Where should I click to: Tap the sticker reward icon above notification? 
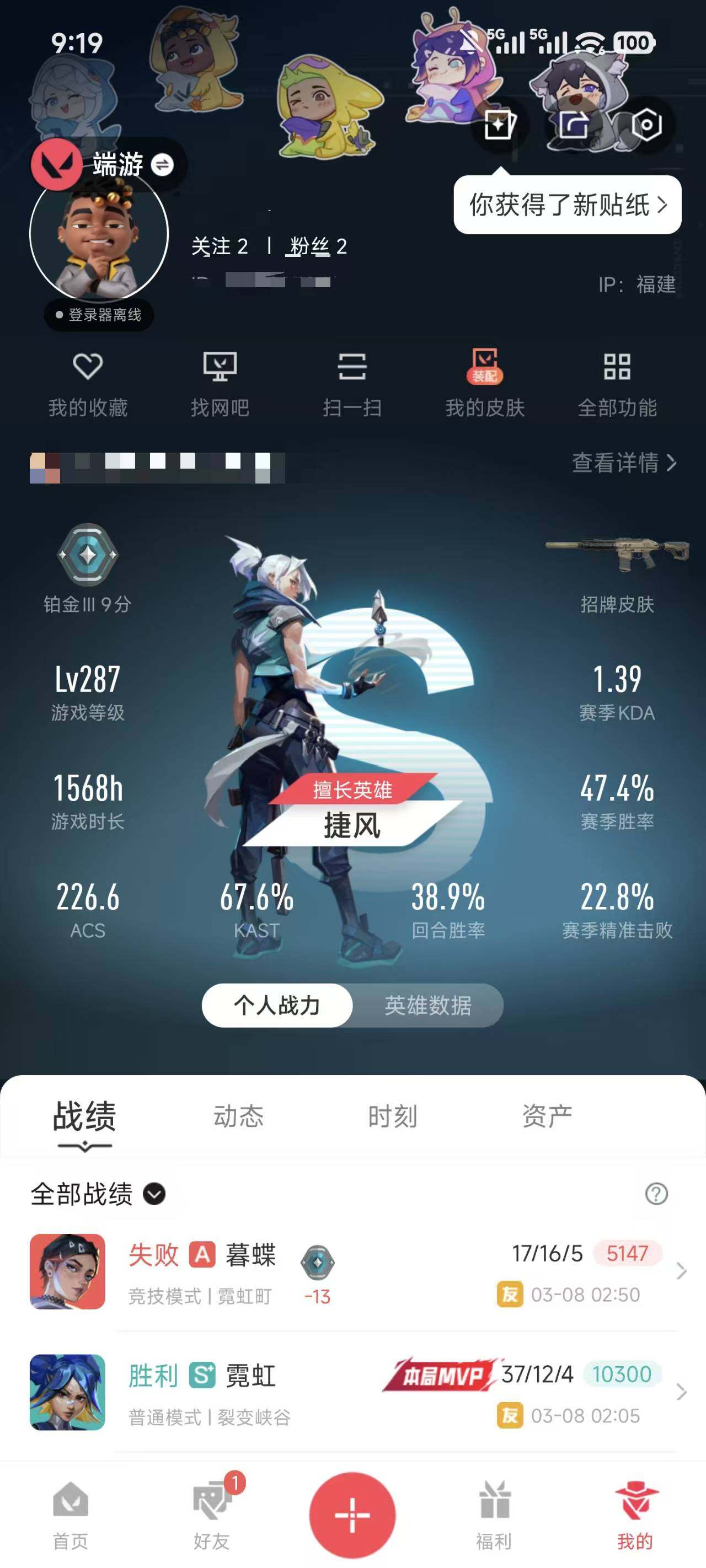501,123
